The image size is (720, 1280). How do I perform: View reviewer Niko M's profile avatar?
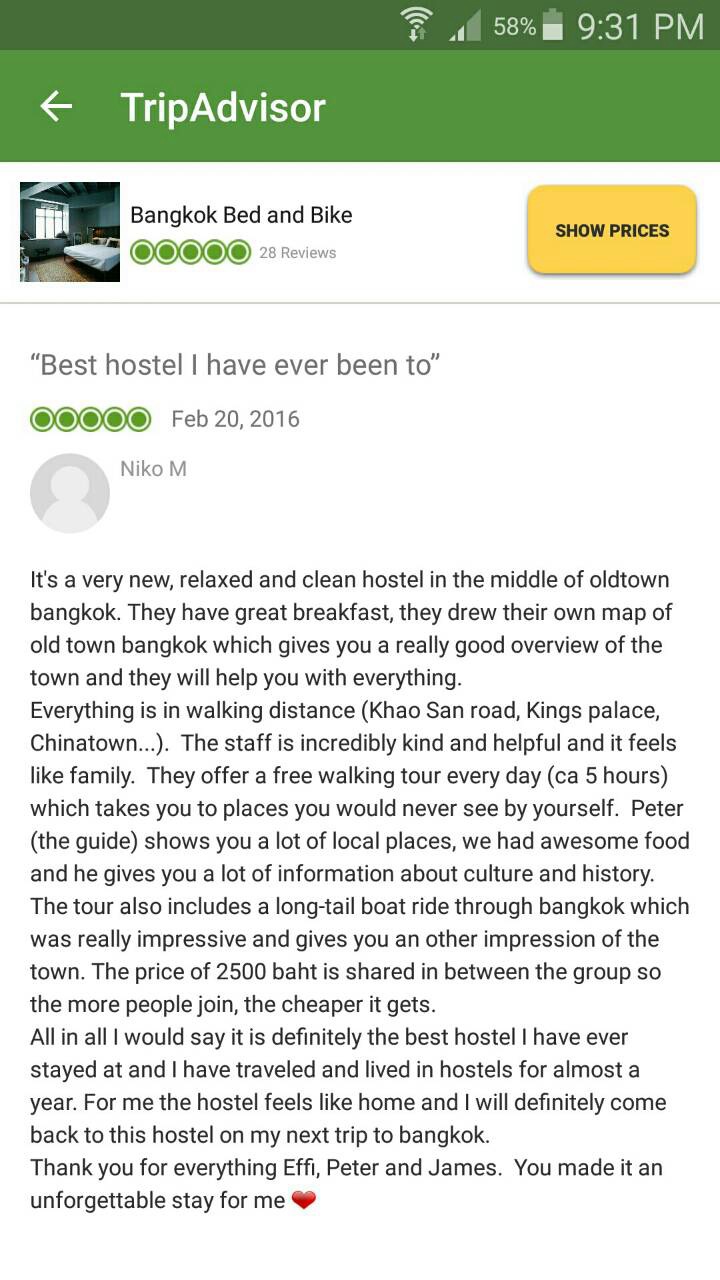[x=70, y=493]
